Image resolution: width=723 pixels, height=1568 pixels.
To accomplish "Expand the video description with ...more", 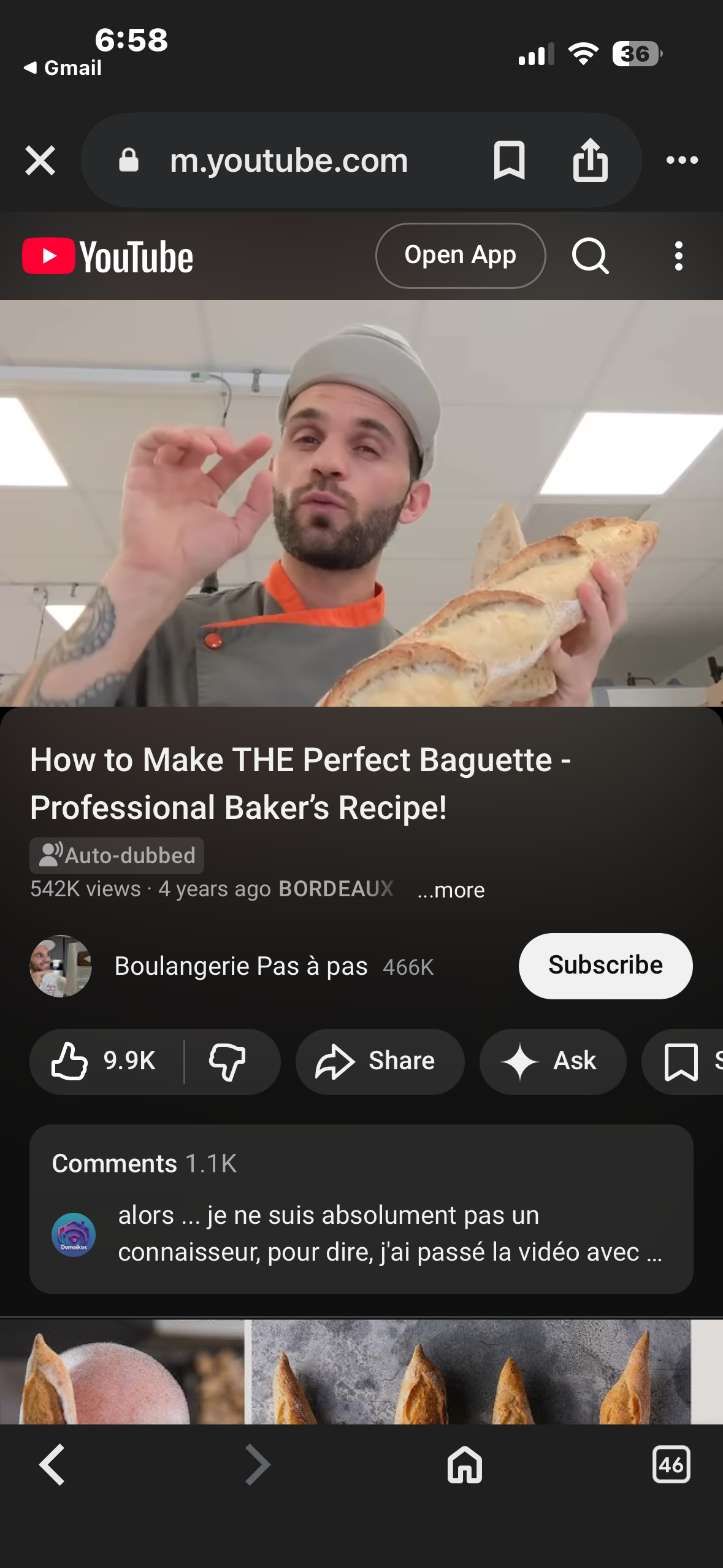I will point(449,890).
